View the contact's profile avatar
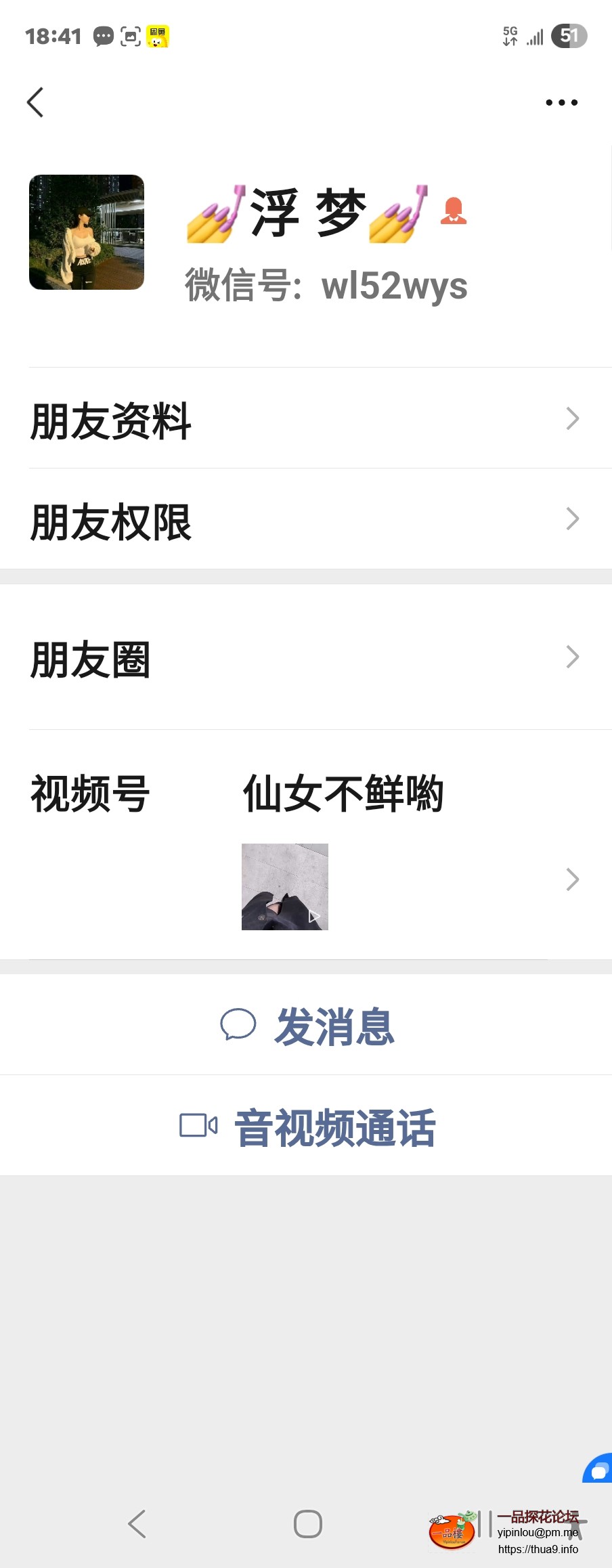The image size is (612, 1568). (87, 232)
